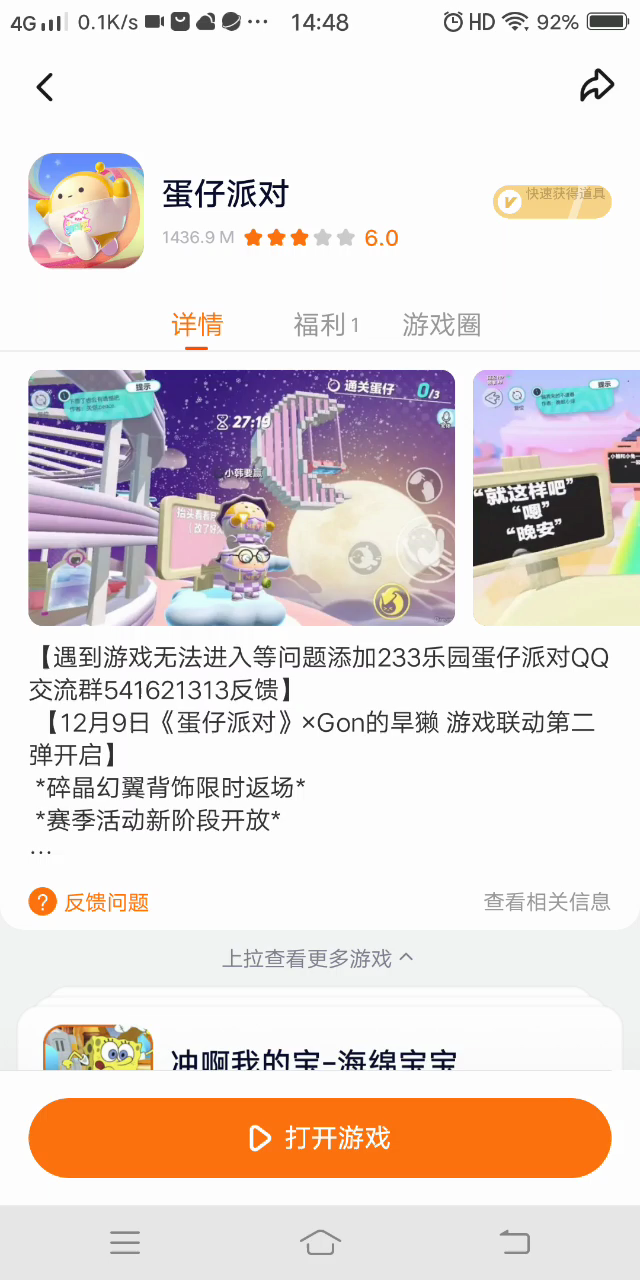
Task: Launch the game with 打开游戏
Action: tap(320, 1138)
